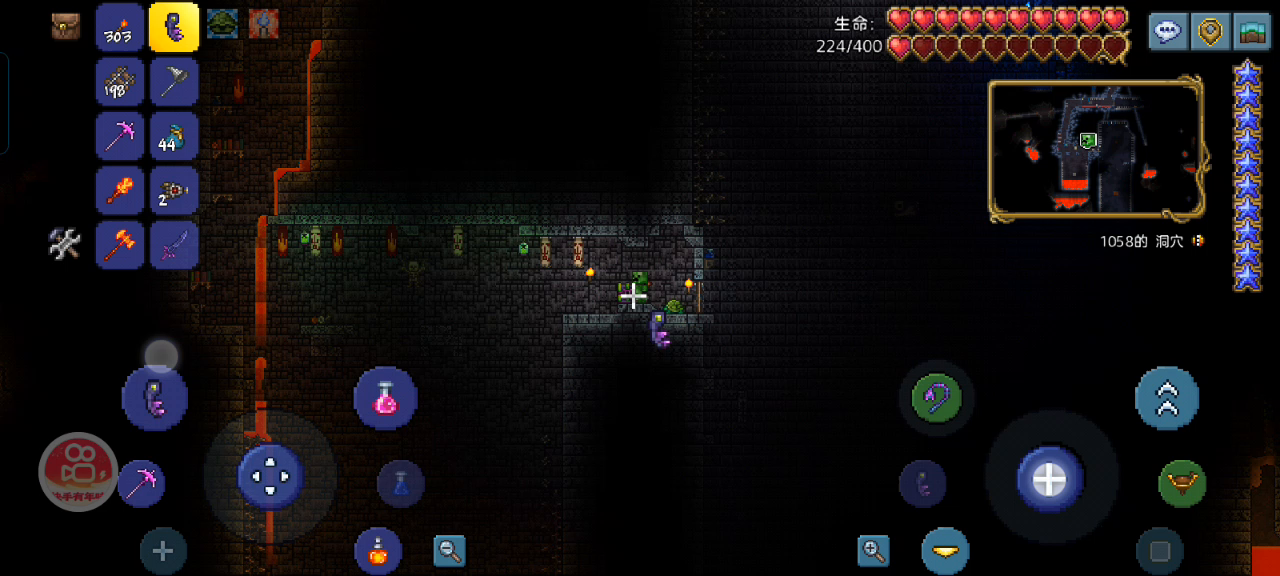This screenshot has width=1280, height=576.
Task: Open the inventory bag
Action: coord(66,27)
